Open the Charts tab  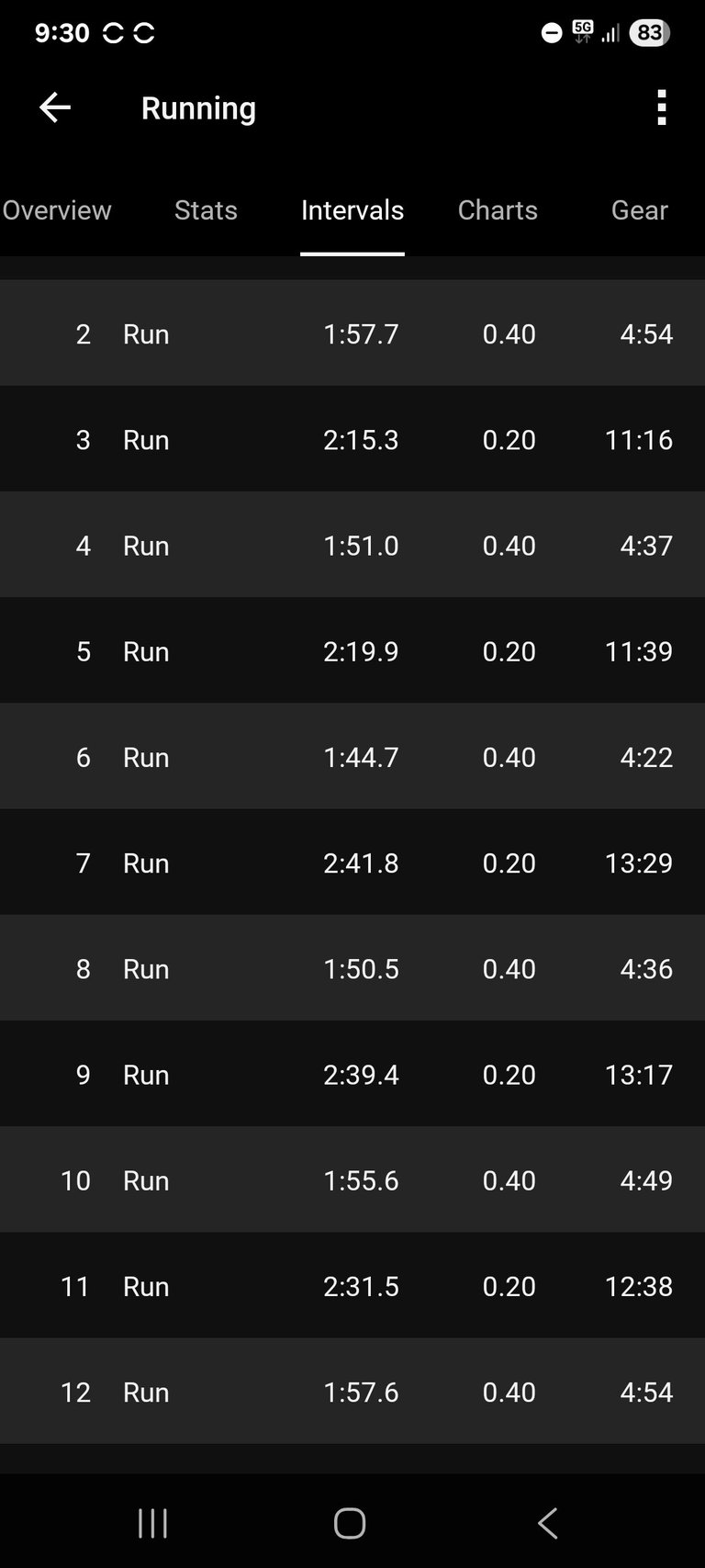coord(498,210)
